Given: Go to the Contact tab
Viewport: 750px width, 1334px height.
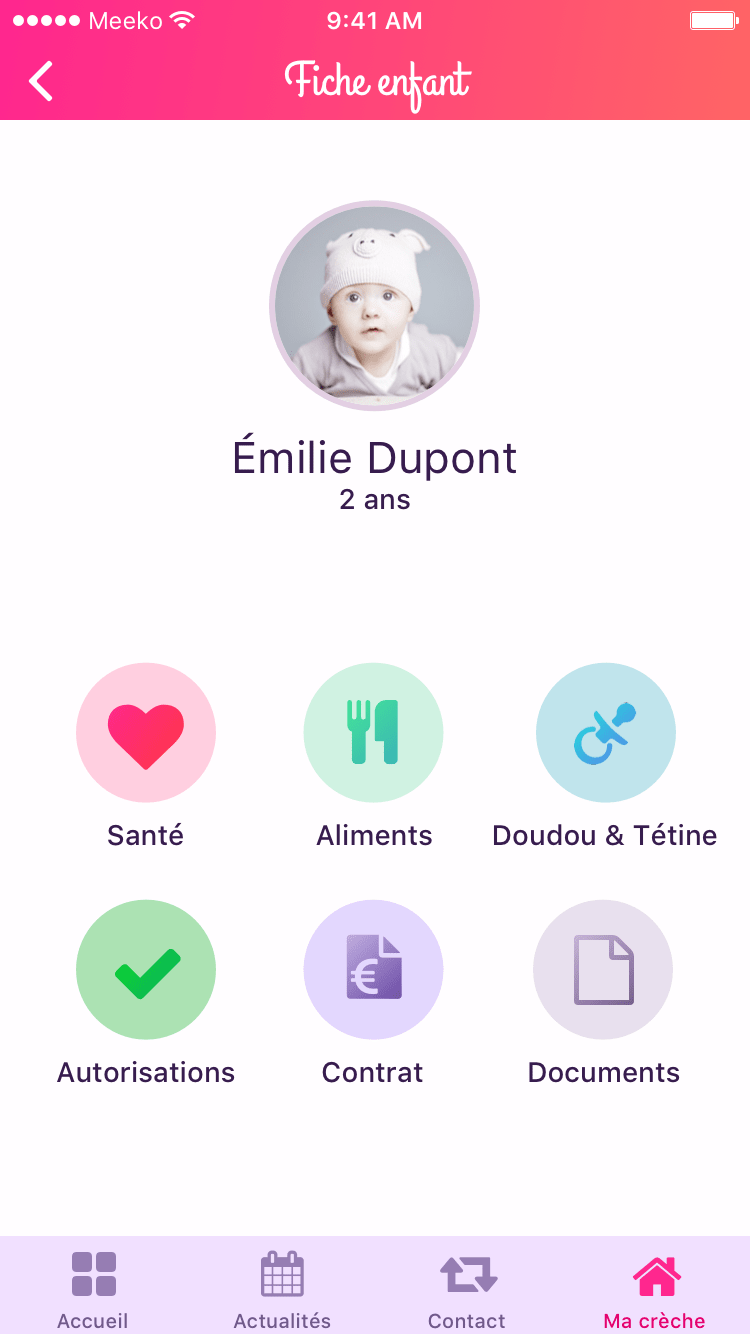Looking at the screenshot, I should pyautogui.click(x=467, y=1288).
